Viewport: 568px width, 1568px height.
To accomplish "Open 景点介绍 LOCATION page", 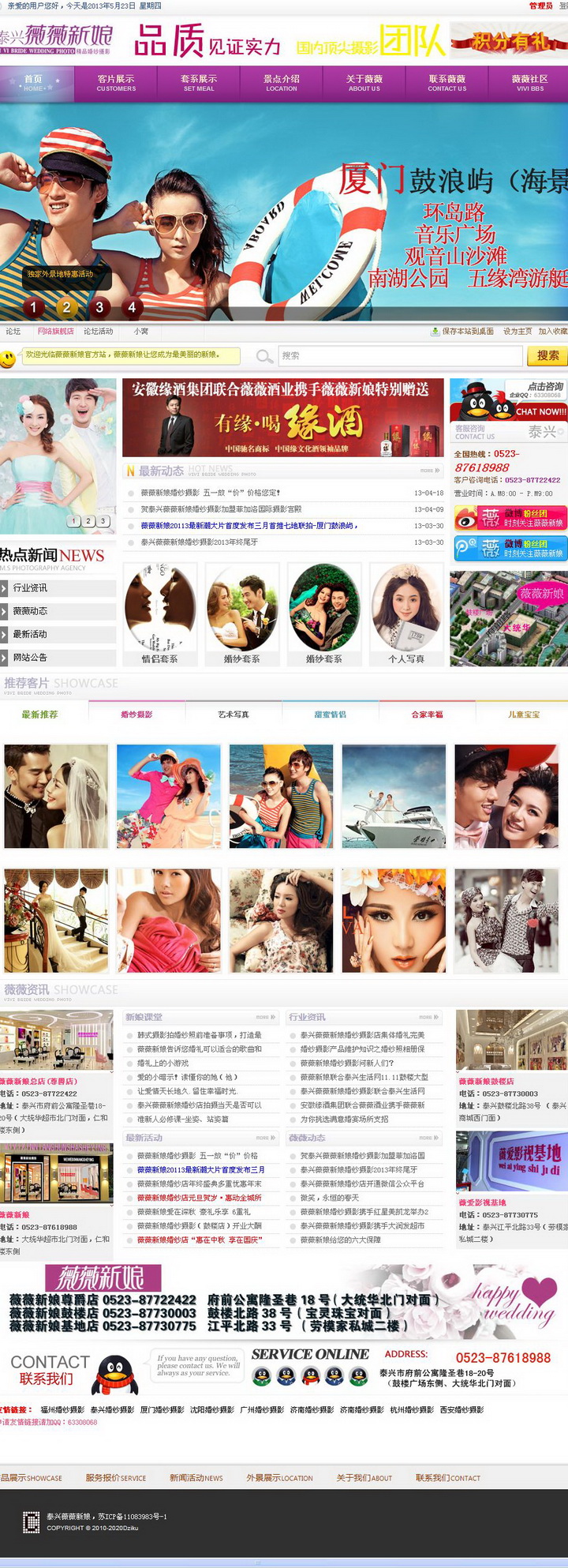I will point(282,83).
